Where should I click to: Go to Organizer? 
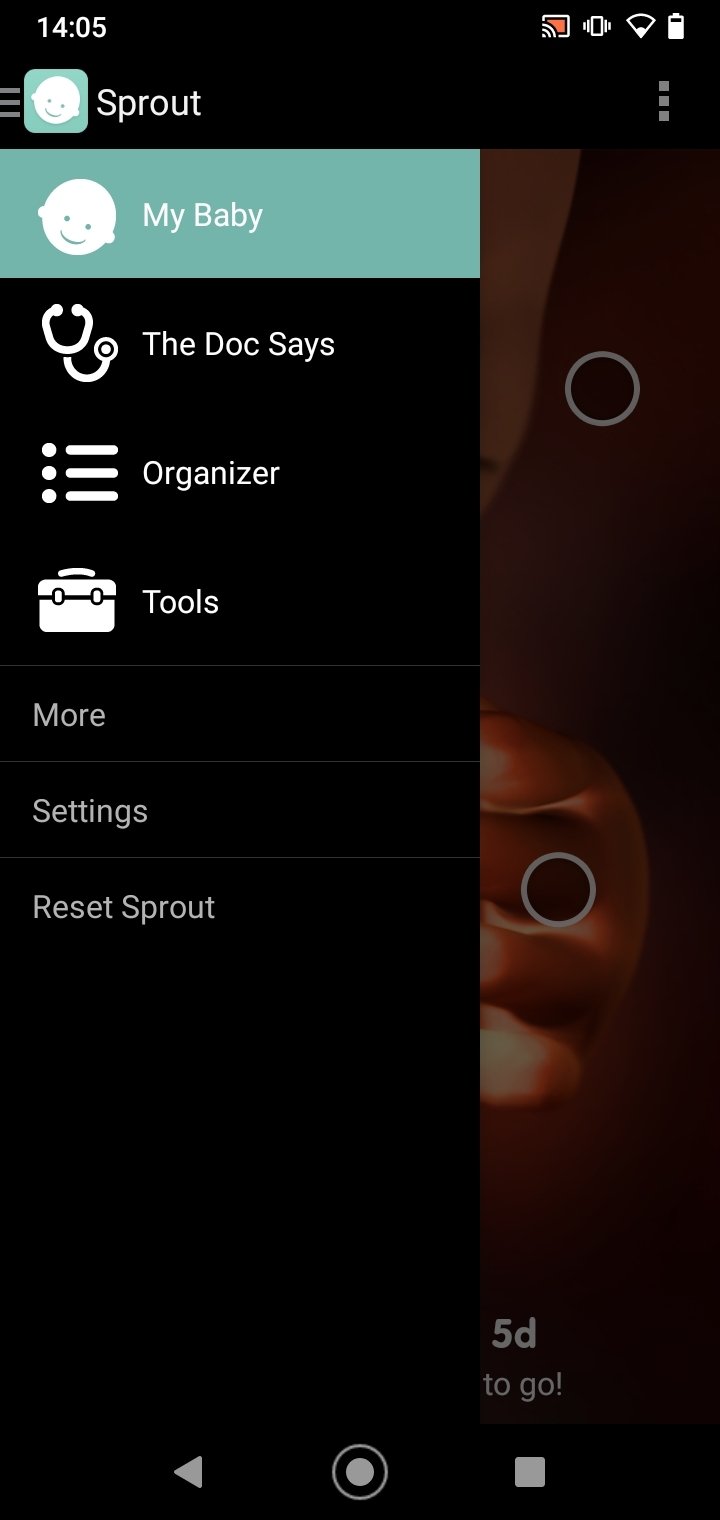[x=240, y=472]
